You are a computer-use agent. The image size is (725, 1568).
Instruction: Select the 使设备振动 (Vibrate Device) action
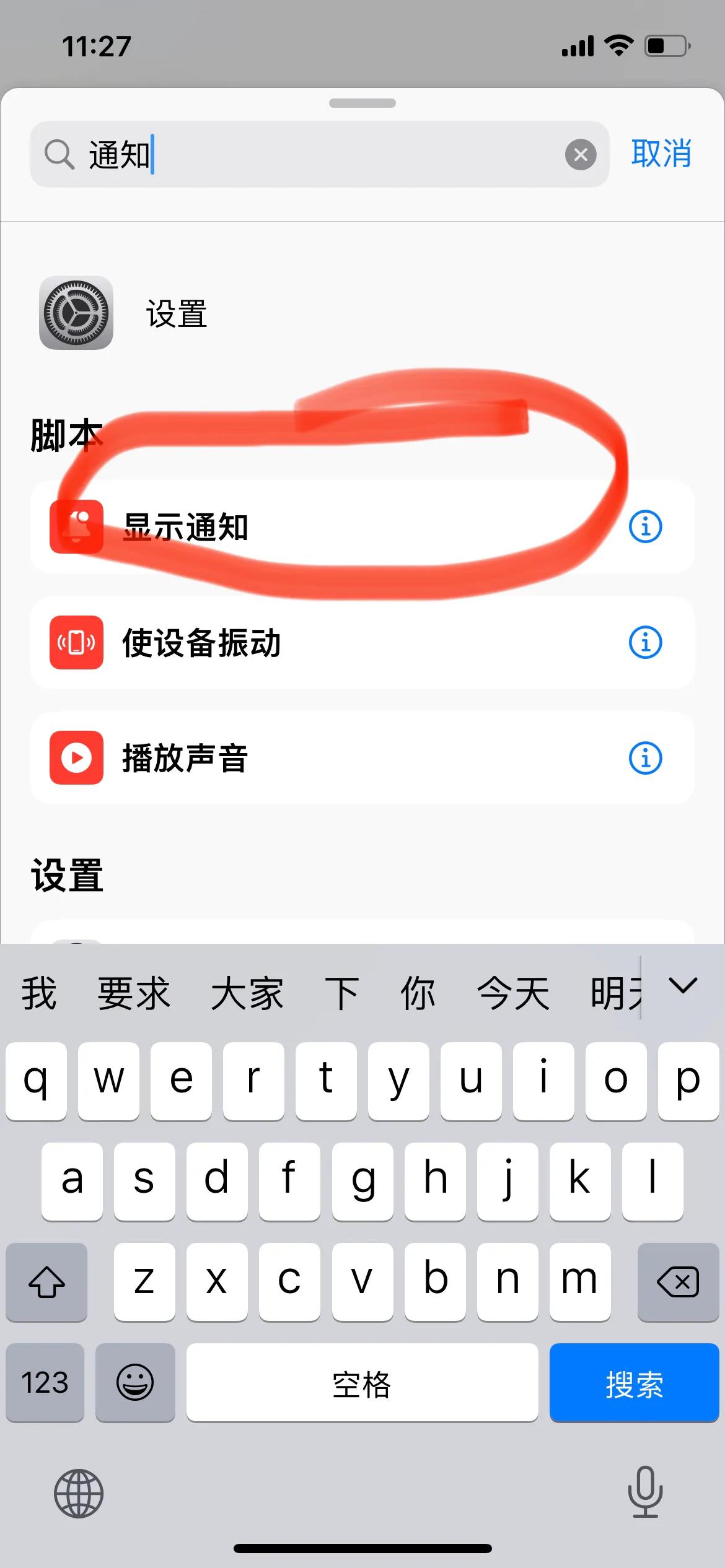(x=201, y=642)
